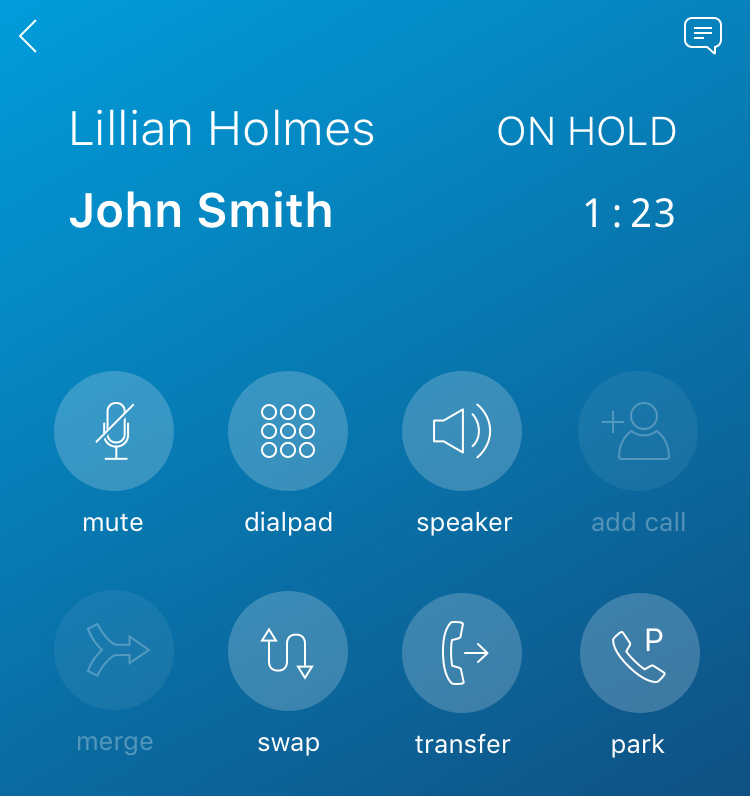This screenshot has height=796, width=750.
Task: Select the caller name John Smith
Action: coord(200,211)
